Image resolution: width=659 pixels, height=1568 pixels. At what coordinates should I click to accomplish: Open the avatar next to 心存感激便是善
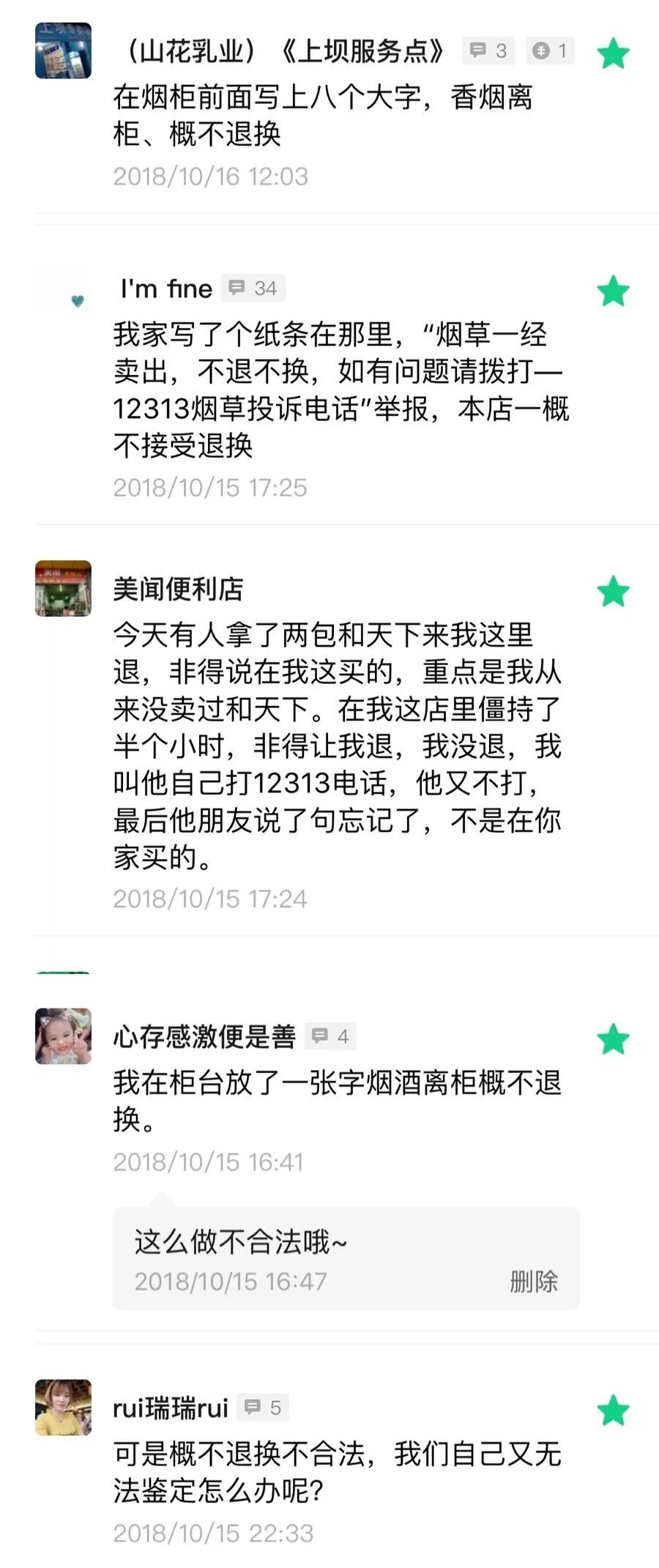(x=64, y=1036)
